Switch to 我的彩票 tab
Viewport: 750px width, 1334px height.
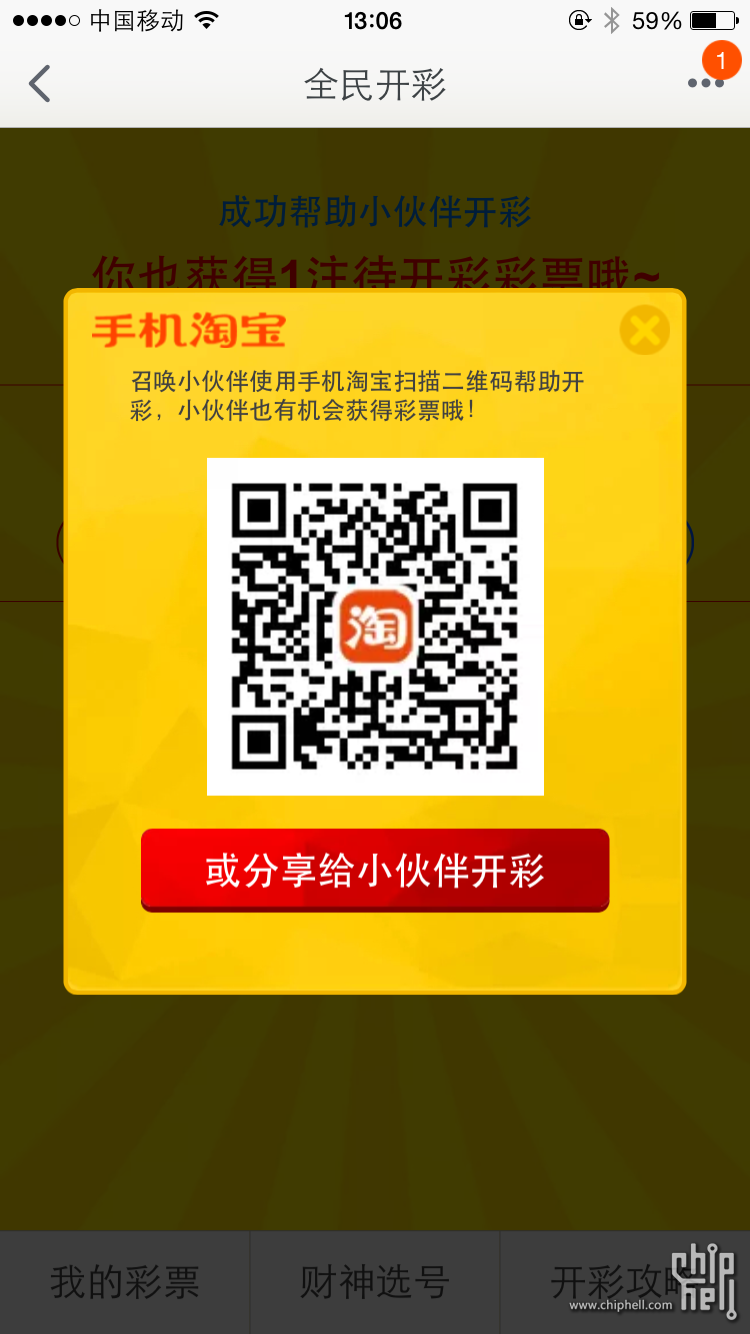125,1282
